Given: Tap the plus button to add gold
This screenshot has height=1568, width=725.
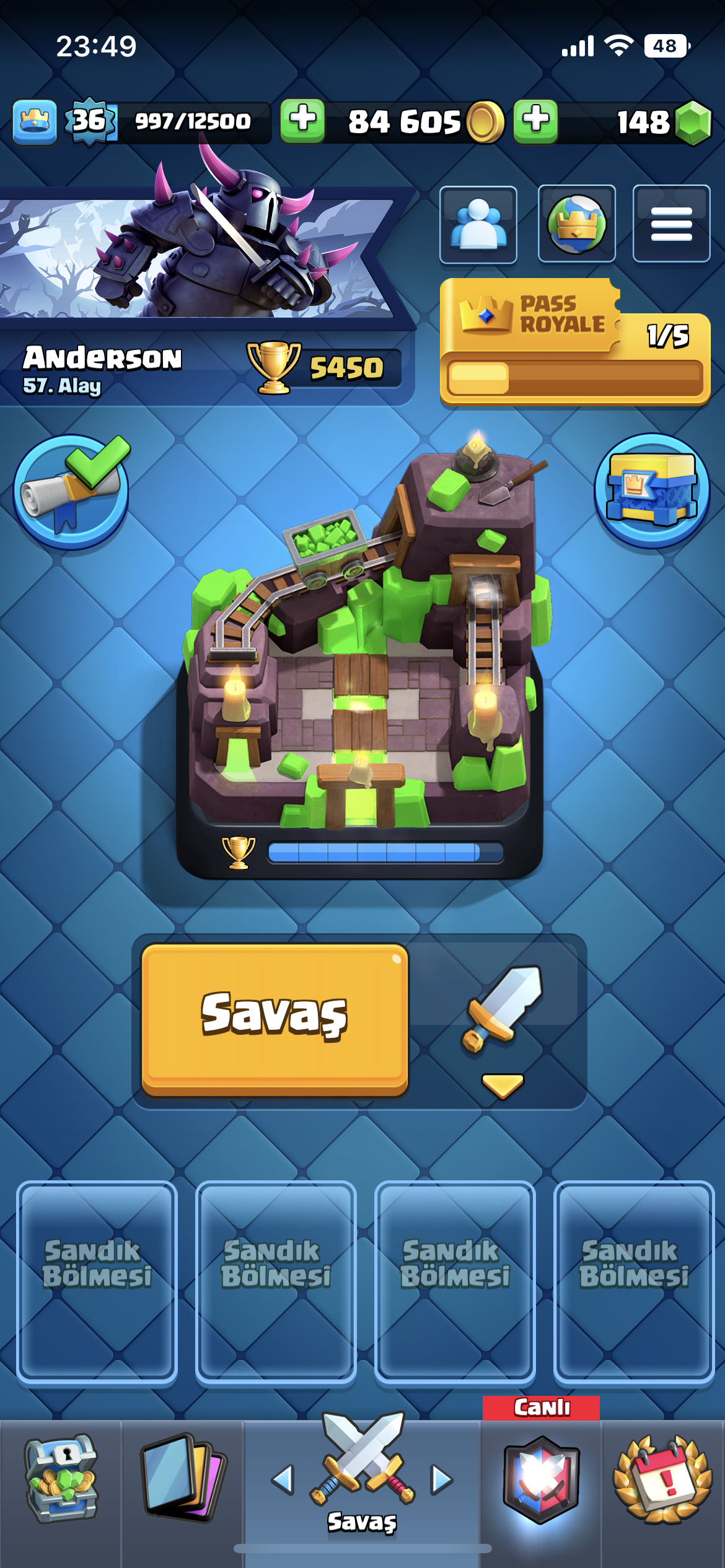Looking at the screenshot, I should point(302,121).
